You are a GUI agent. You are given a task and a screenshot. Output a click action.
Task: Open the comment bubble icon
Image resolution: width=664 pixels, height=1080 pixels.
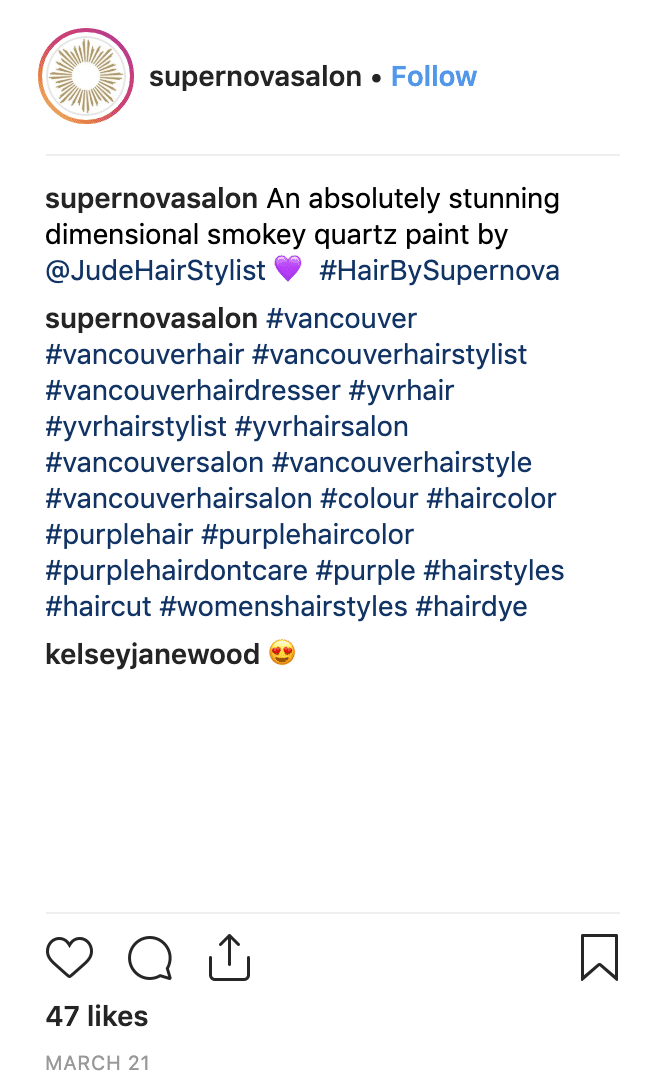click(x=150, y=957)
